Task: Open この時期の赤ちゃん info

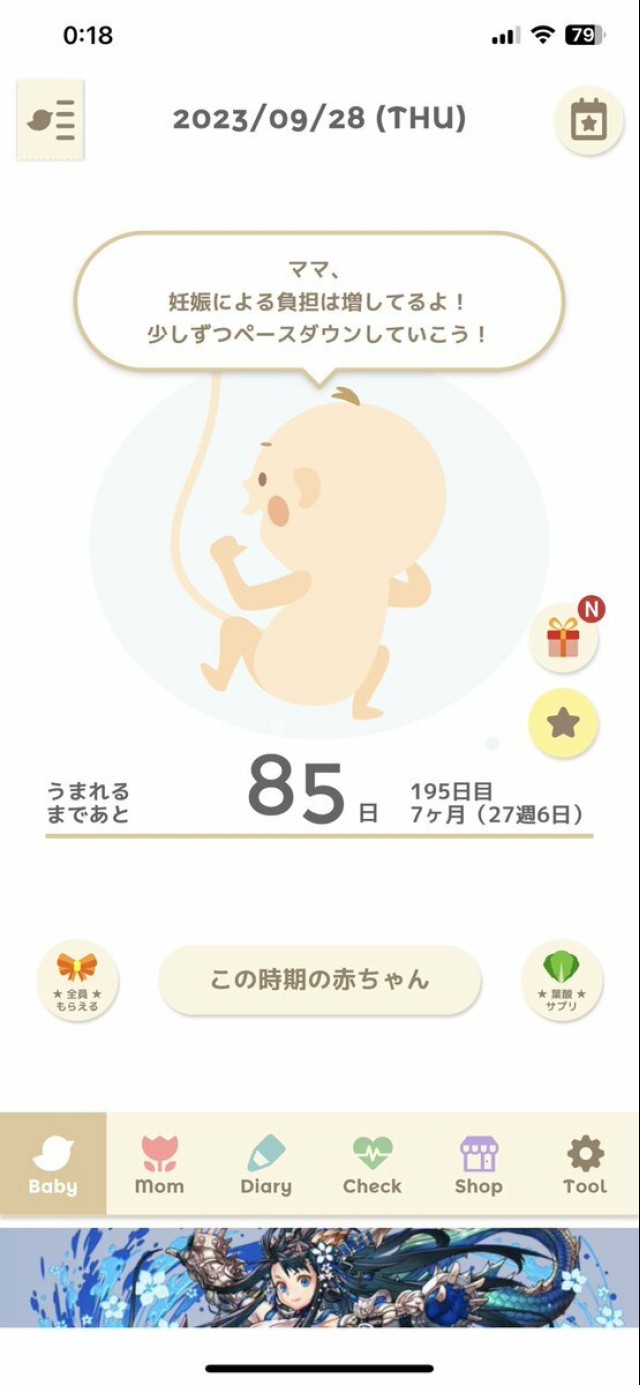Action: [320, 980]
